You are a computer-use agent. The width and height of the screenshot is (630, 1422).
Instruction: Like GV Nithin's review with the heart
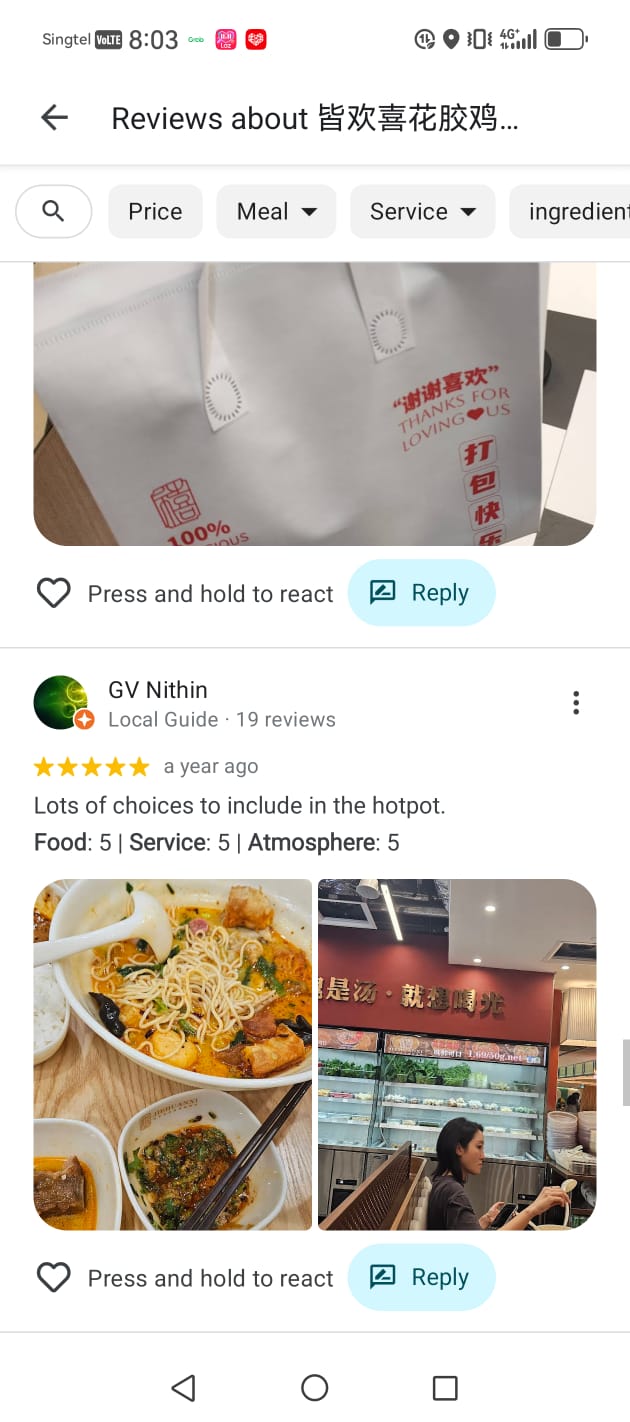tap(54, 1277)
